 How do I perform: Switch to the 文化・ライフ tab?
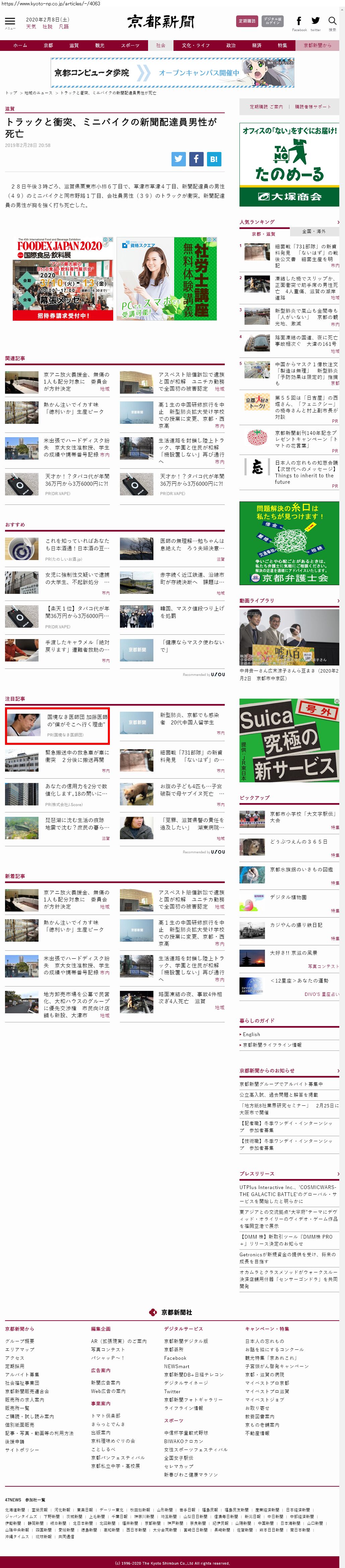[195, 45]
